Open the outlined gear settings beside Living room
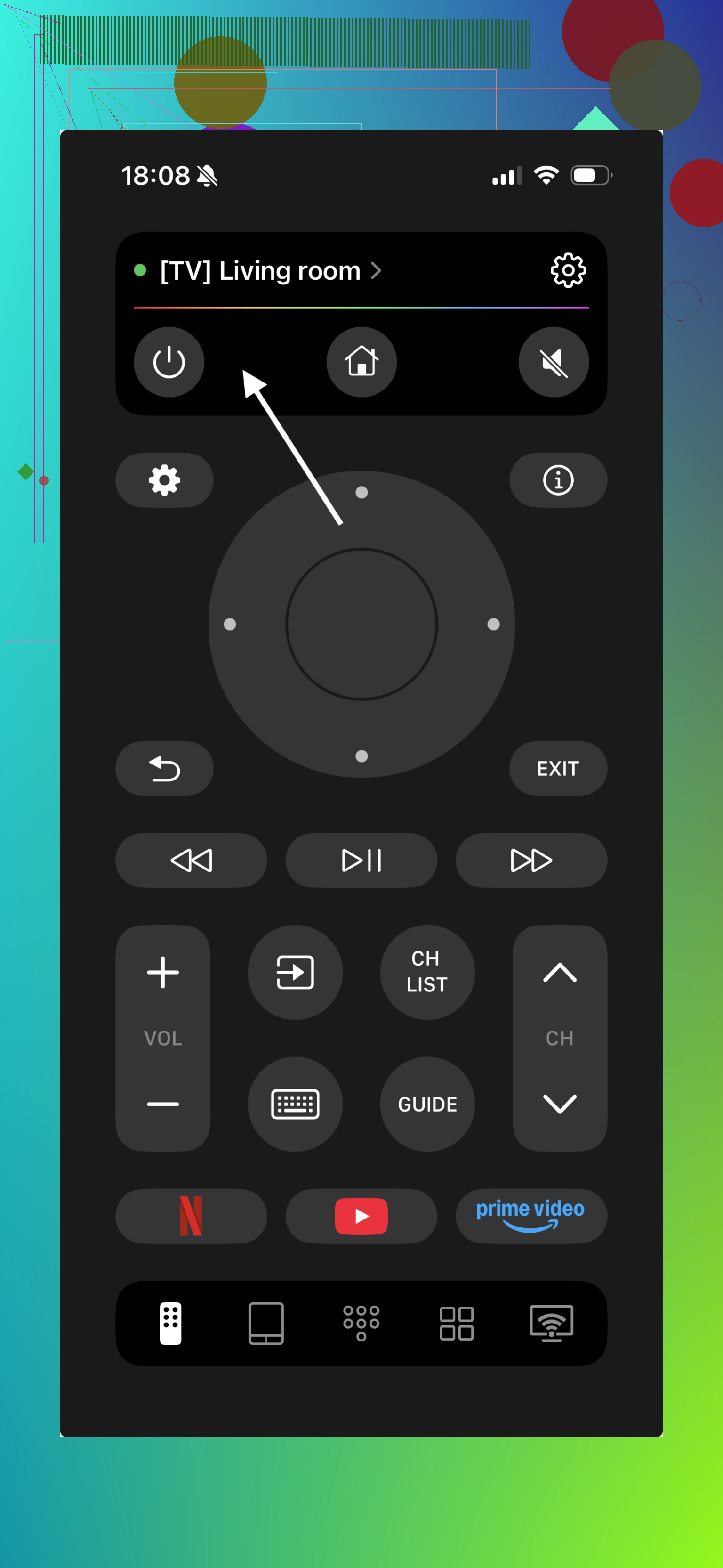 (568, 270)
